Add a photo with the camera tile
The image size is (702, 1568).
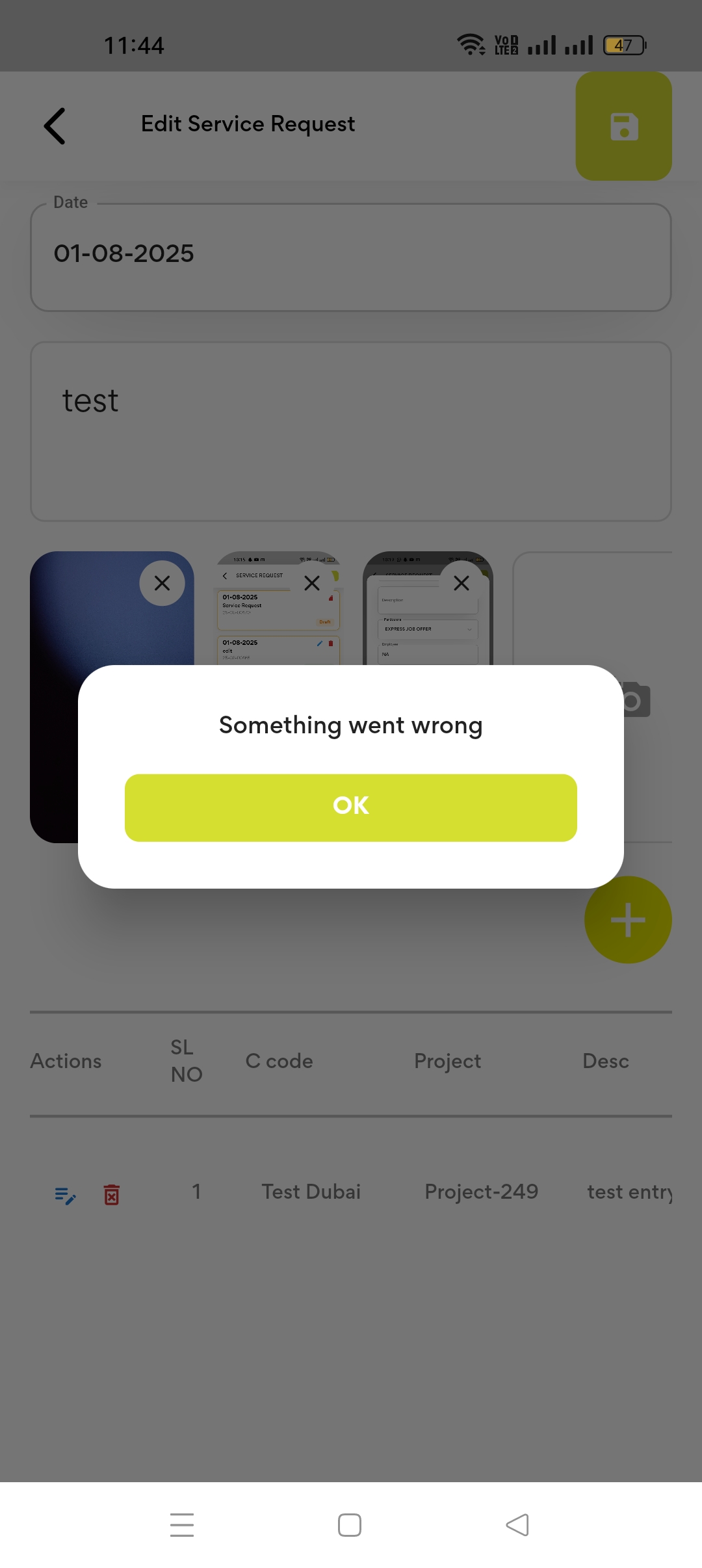[632, 699]
